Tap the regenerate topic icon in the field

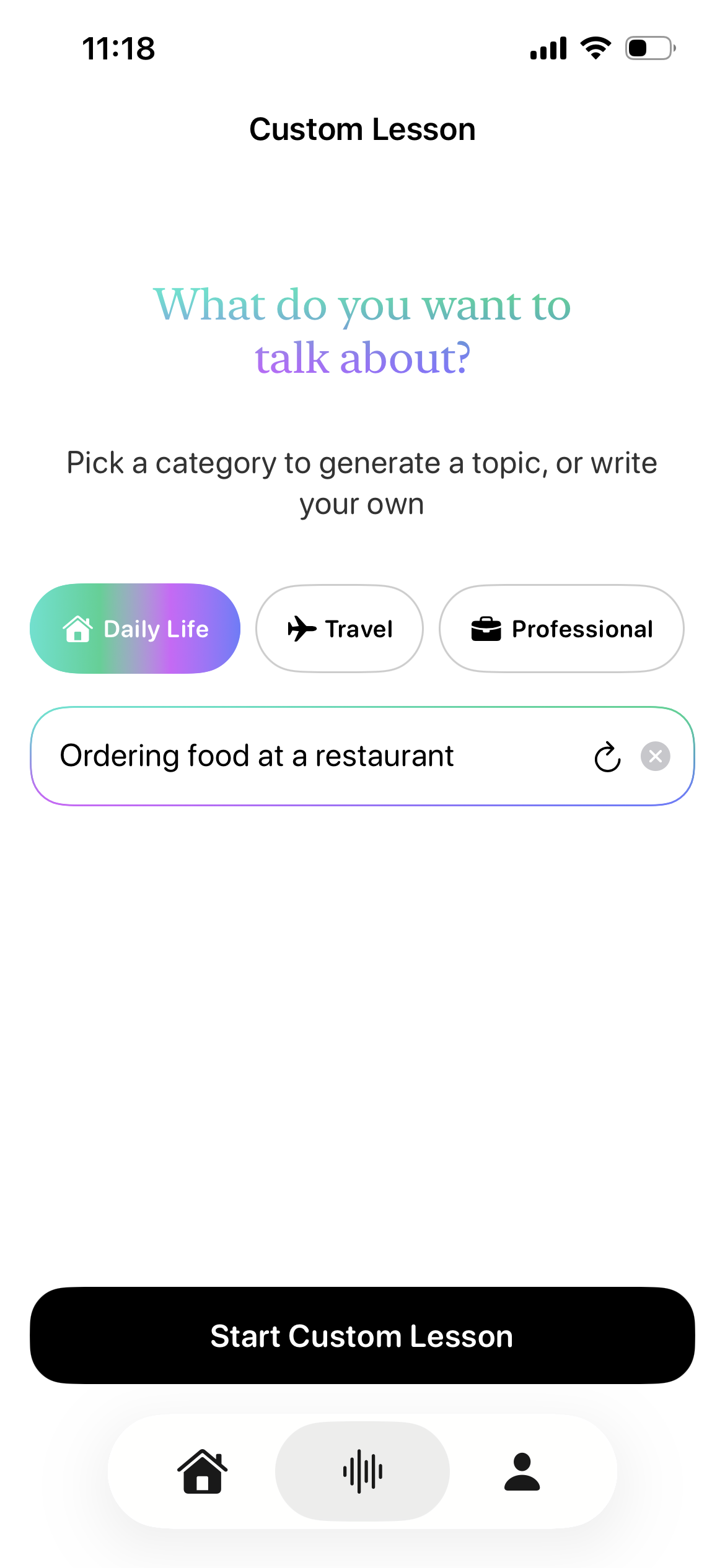coord(605,756)
